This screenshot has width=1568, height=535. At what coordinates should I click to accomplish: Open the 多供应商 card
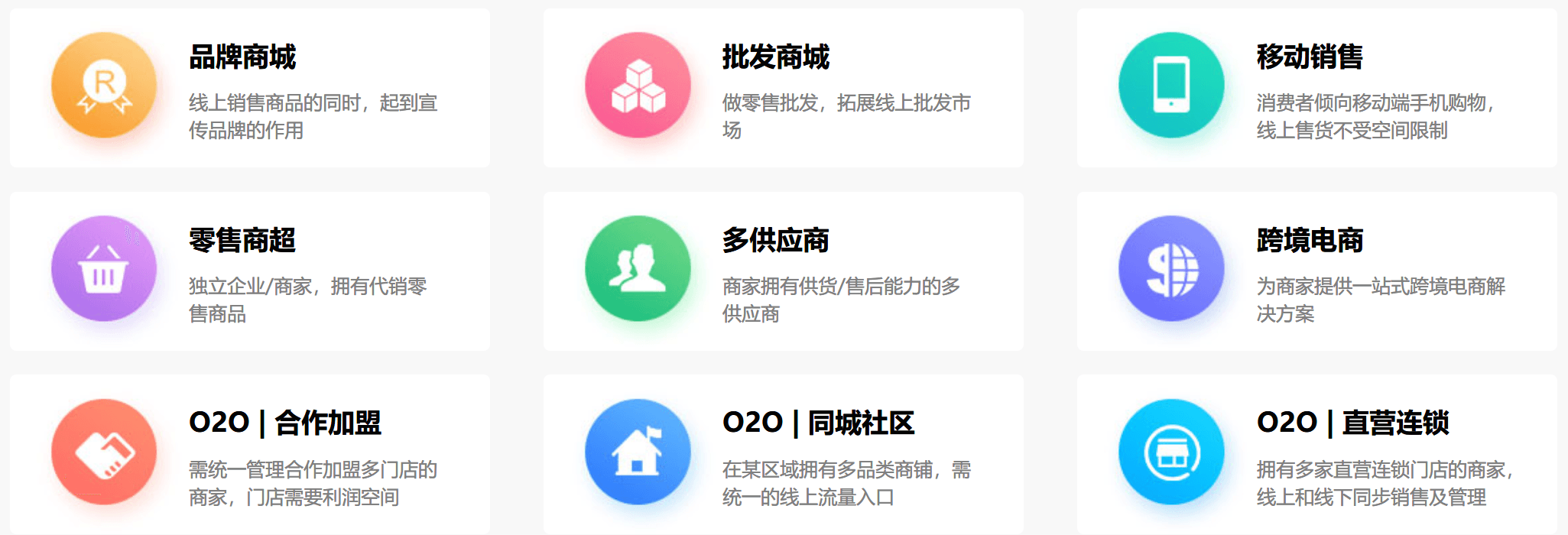(x=783, y=271)
